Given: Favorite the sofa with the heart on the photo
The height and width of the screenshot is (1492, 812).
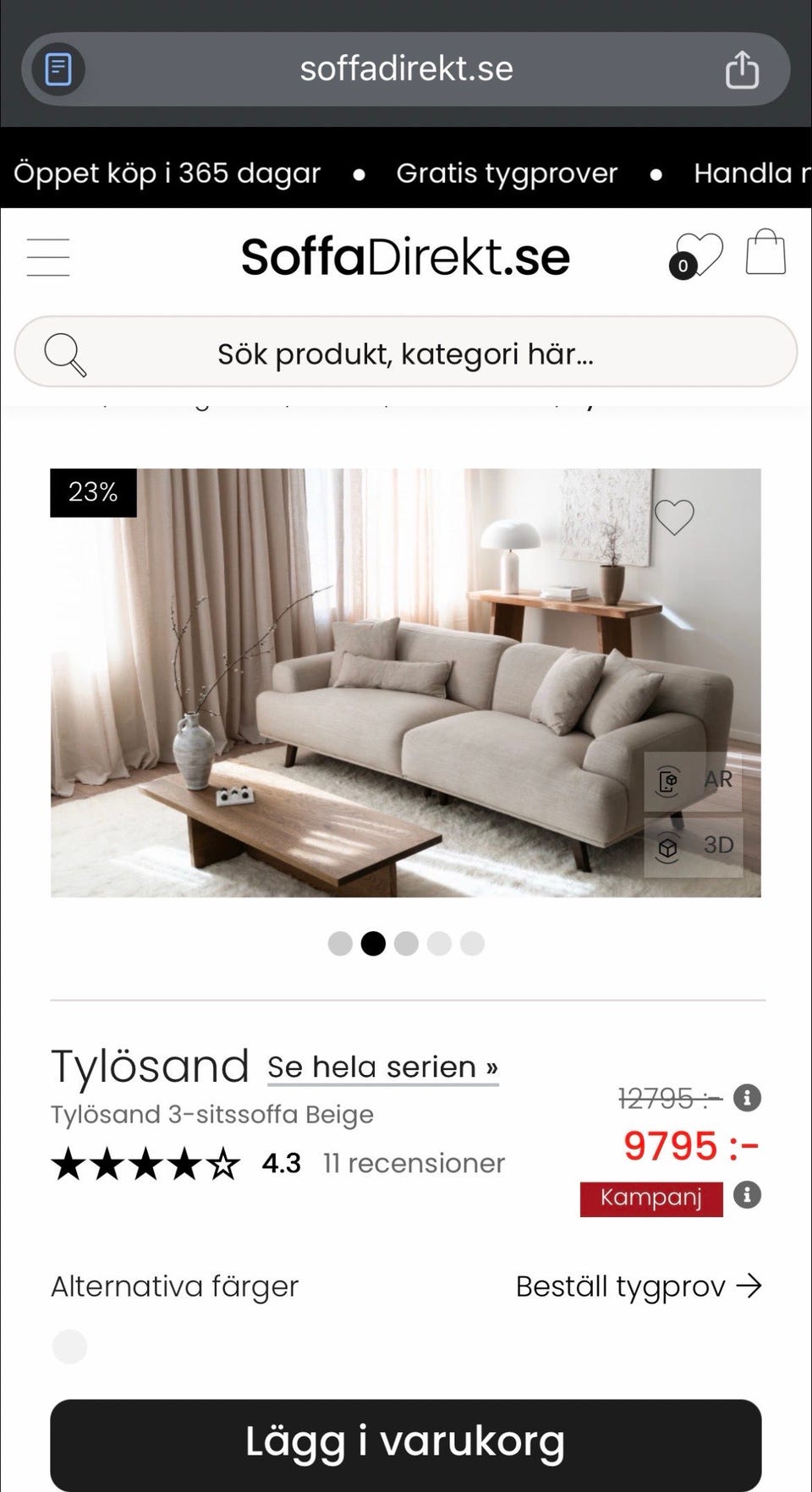Looking at the screenshot, I should (676, 517).
